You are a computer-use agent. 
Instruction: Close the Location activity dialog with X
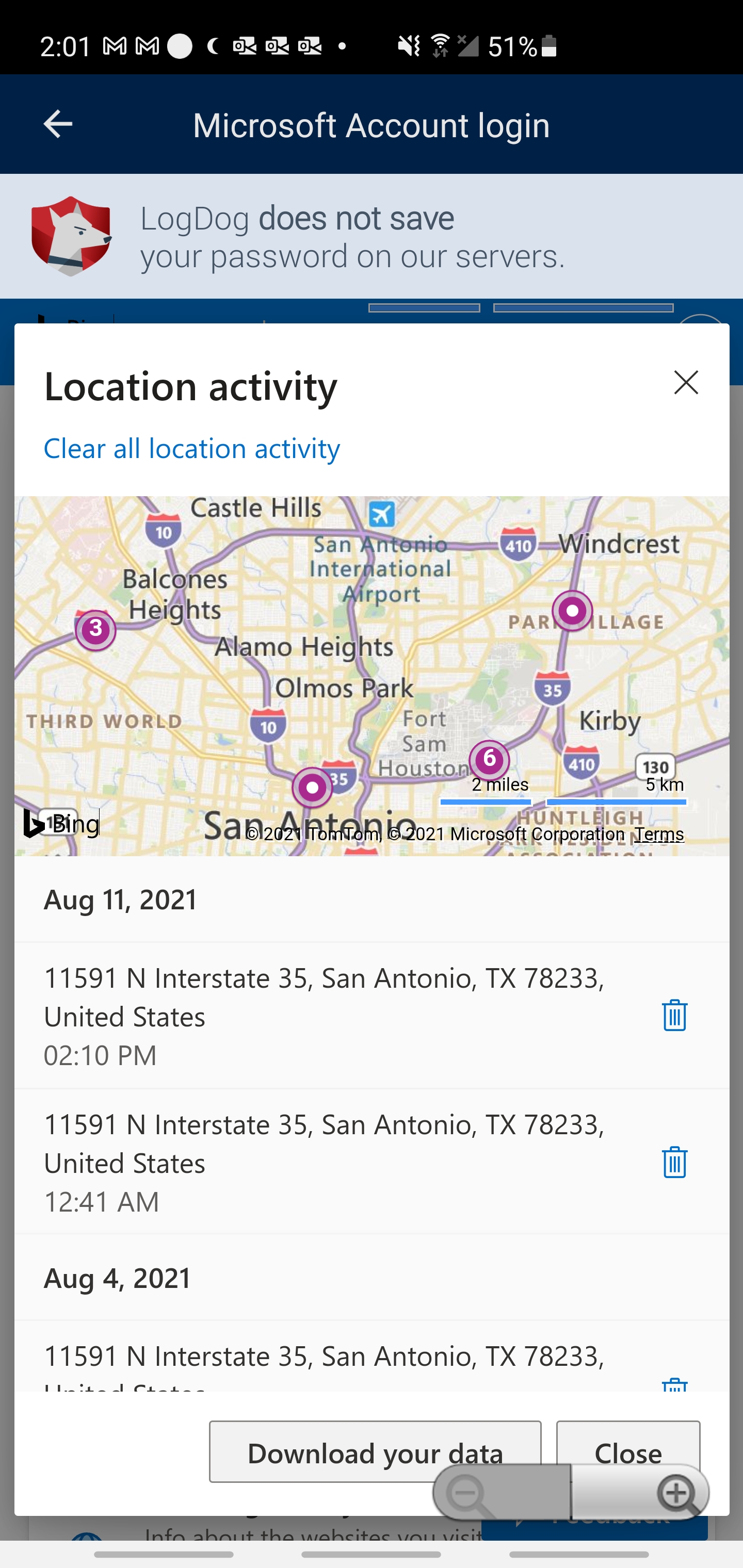(686, 382)
